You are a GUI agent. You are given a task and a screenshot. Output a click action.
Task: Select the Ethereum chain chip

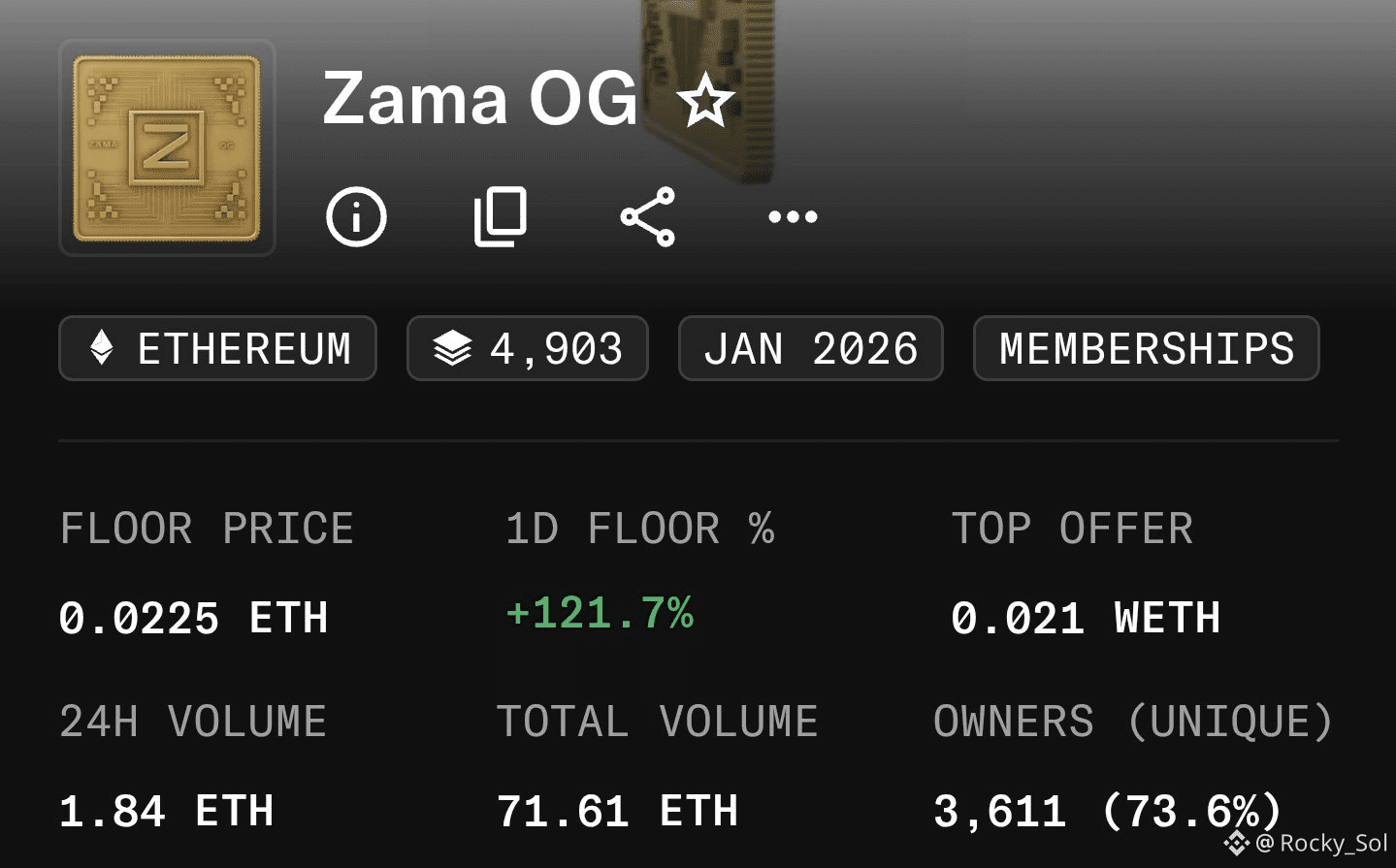(218, 348)
